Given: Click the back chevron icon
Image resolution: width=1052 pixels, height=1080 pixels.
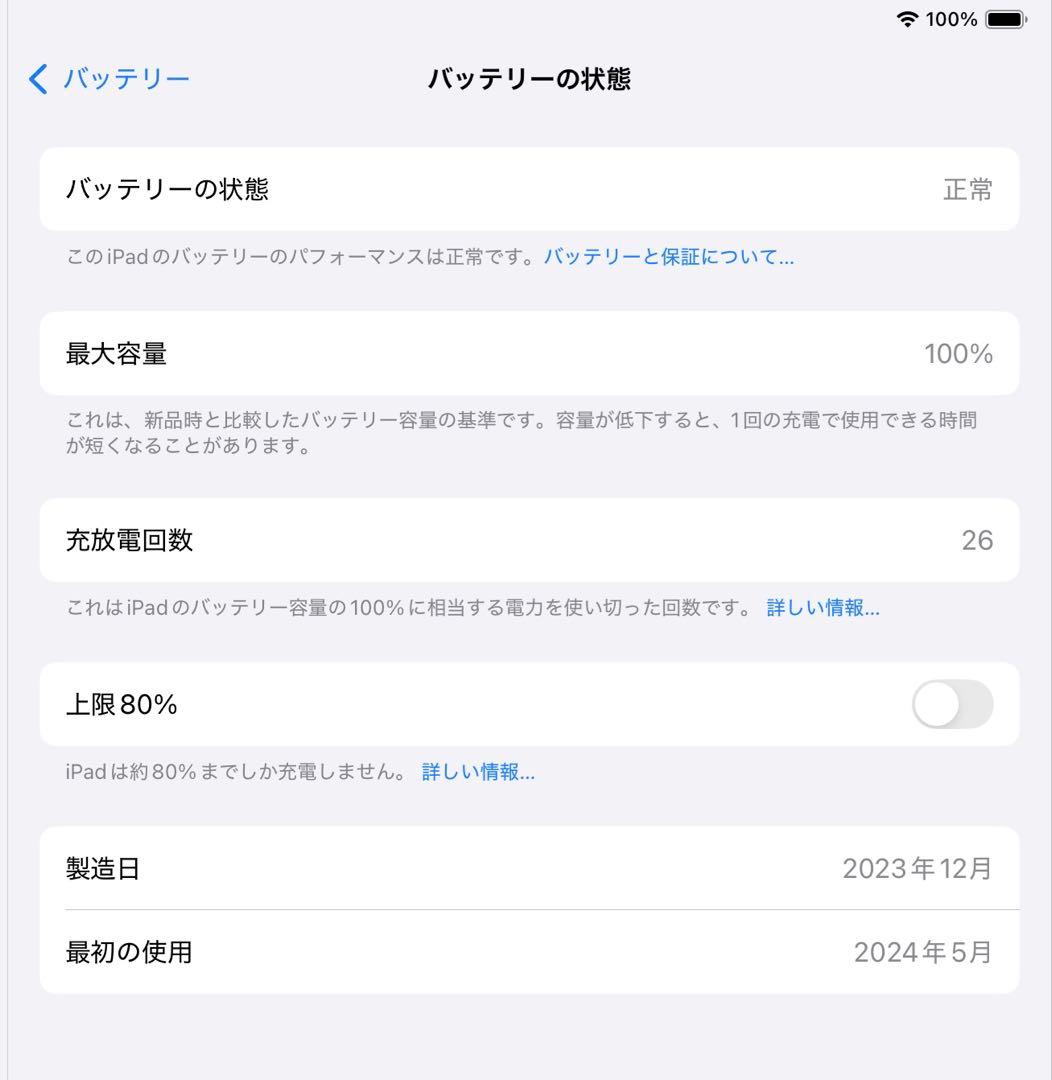Looking at the screenshot, I should pos(37,78).
